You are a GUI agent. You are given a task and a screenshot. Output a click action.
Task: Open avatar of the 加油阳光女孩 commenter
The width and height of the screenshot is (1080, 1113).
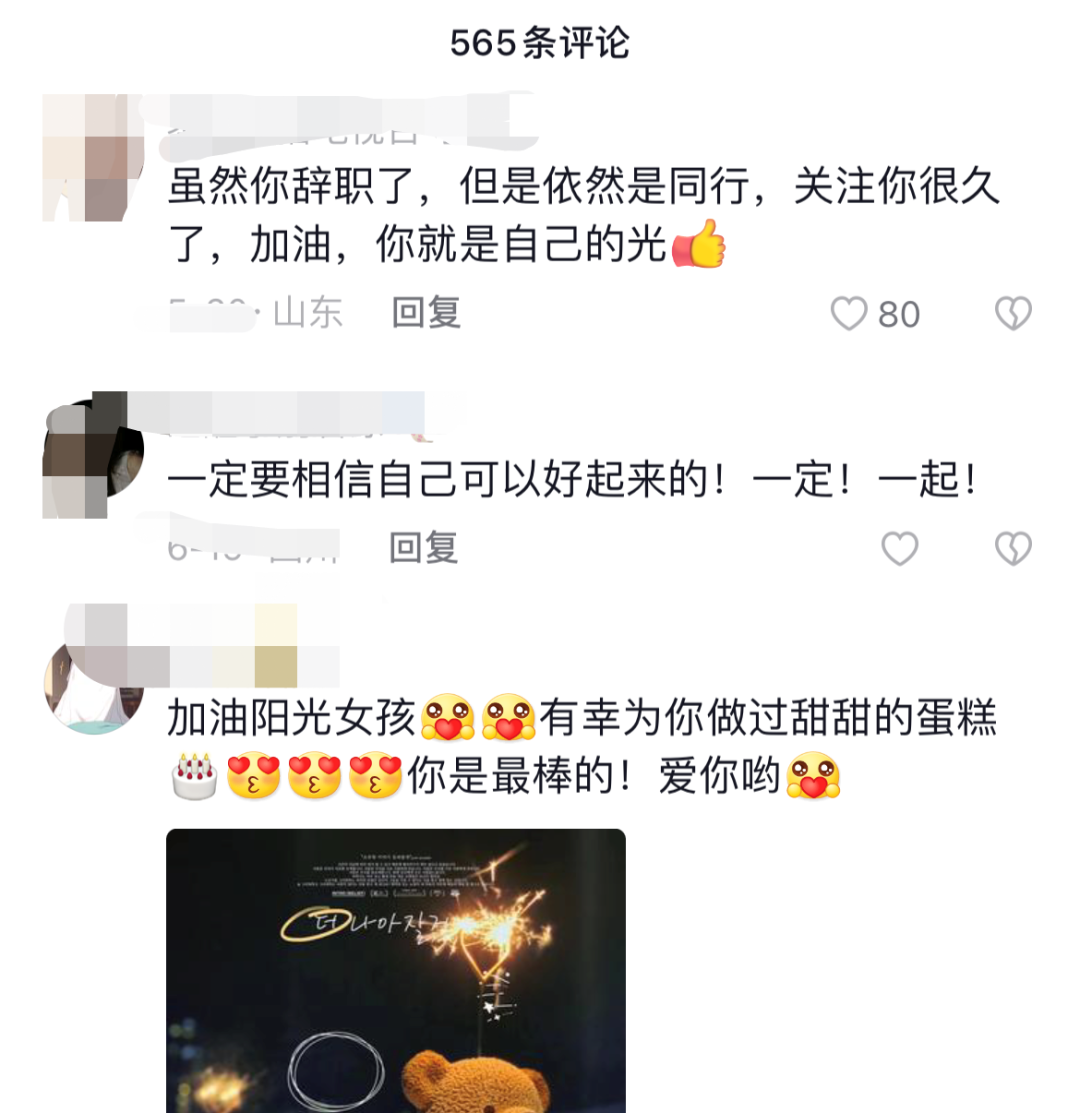(93, 687)
